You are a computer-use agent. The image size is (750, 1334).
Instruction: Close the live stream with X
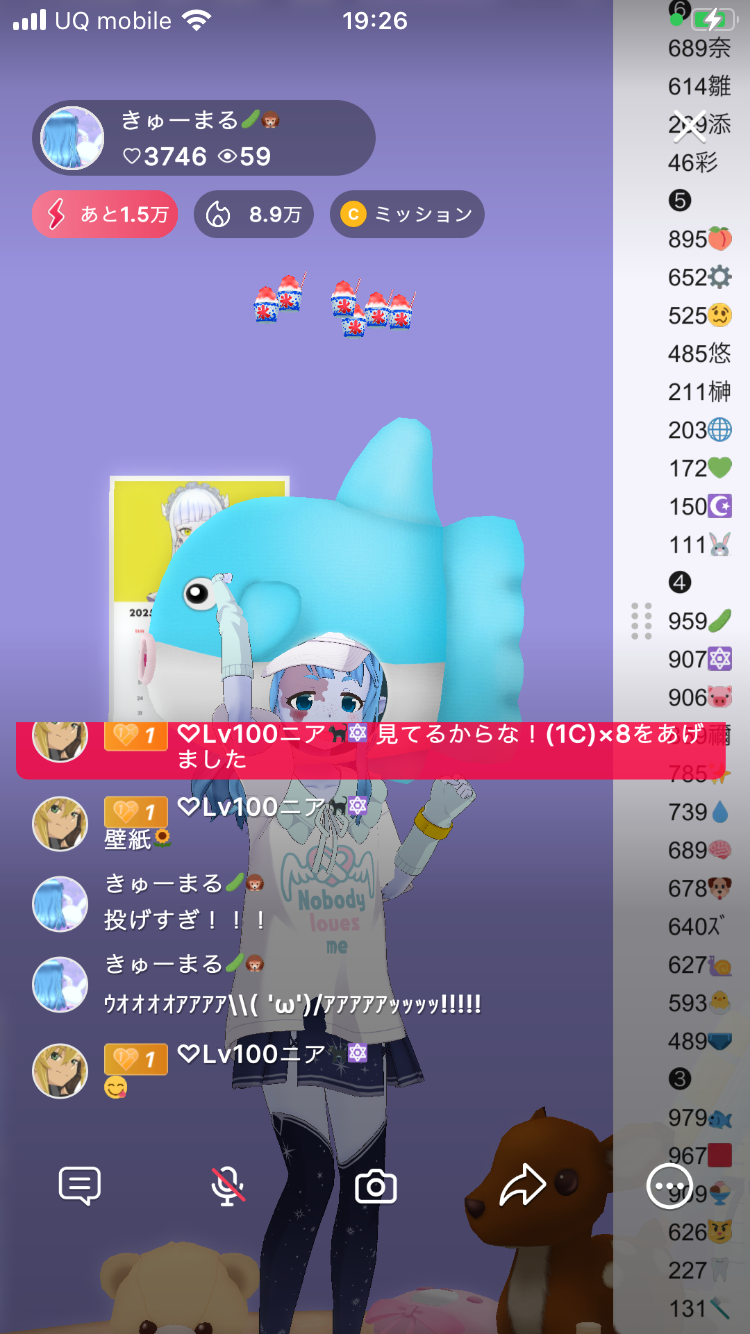[689, 126]
